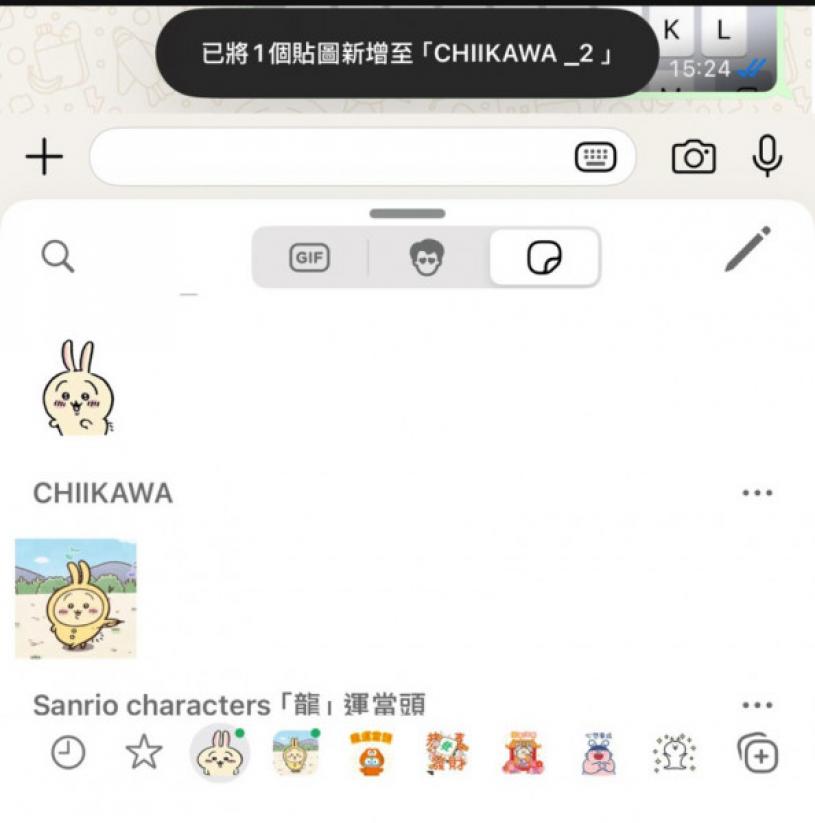Add a new sticker pack
This screenshot has width=815, height=823.
coord(757,753)
